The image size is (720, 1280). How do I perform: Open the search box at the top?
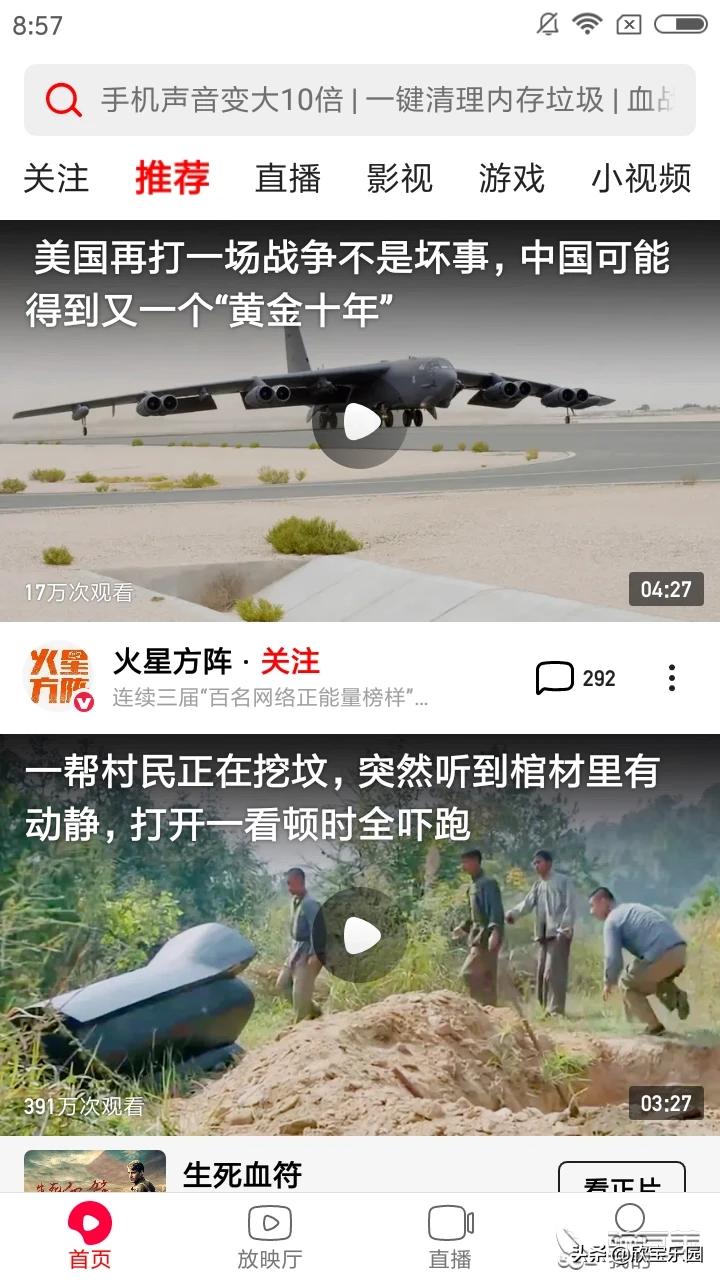pyautogui.click(x=360, y=100)
